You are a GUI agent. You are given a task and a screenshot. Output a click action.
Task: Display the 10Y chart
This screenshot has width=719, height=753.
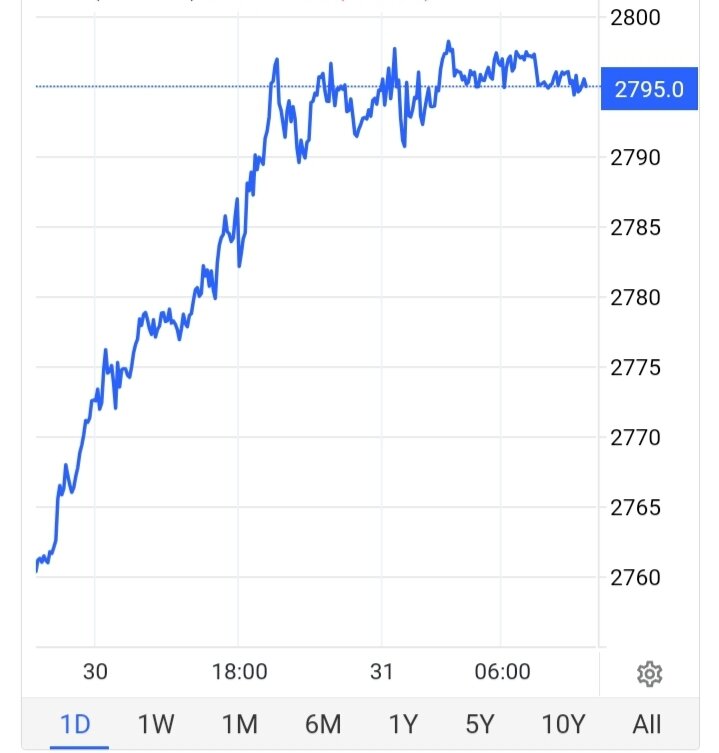pyautogui.click(x=562, y=723)
